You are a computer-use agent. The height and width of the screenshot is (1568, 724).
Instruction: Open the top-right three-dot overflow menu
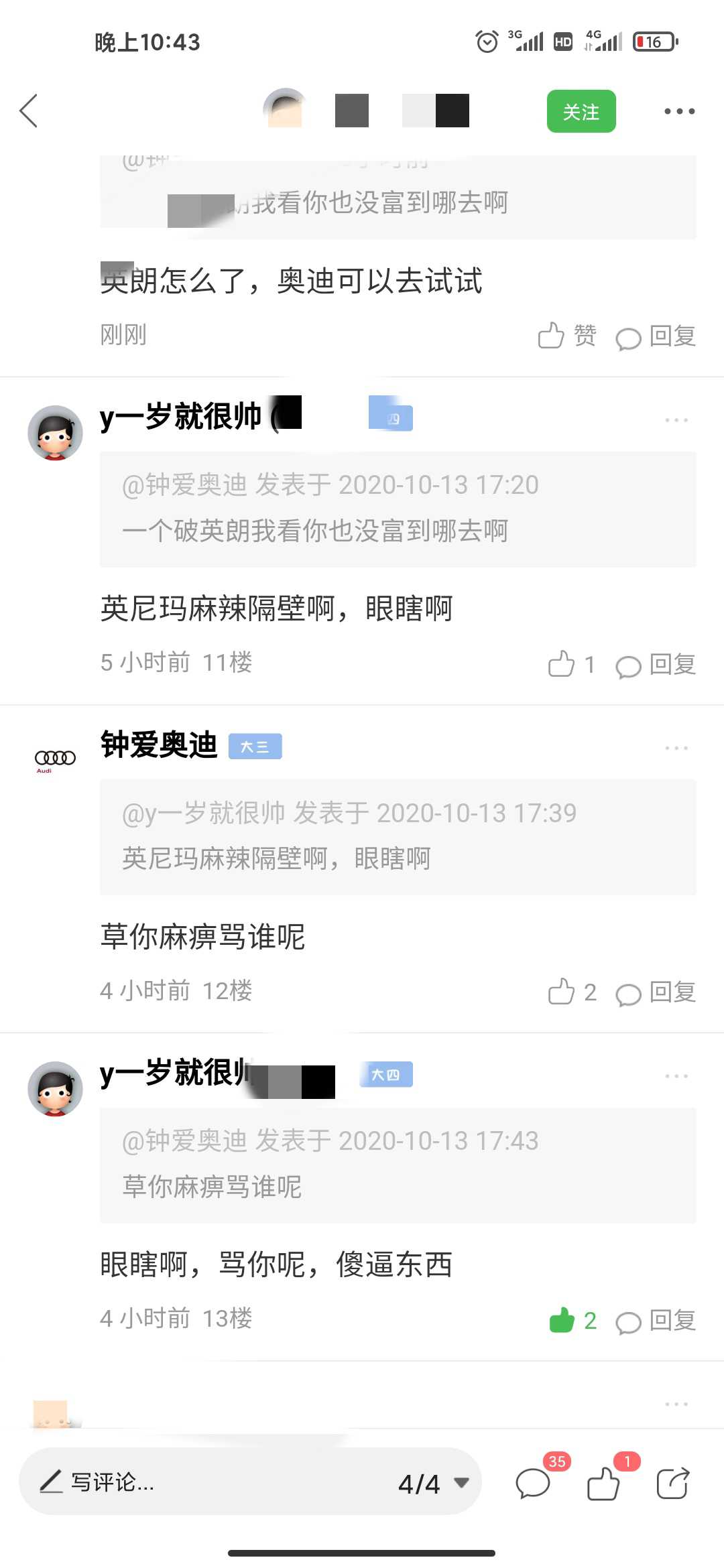point(679,111)
